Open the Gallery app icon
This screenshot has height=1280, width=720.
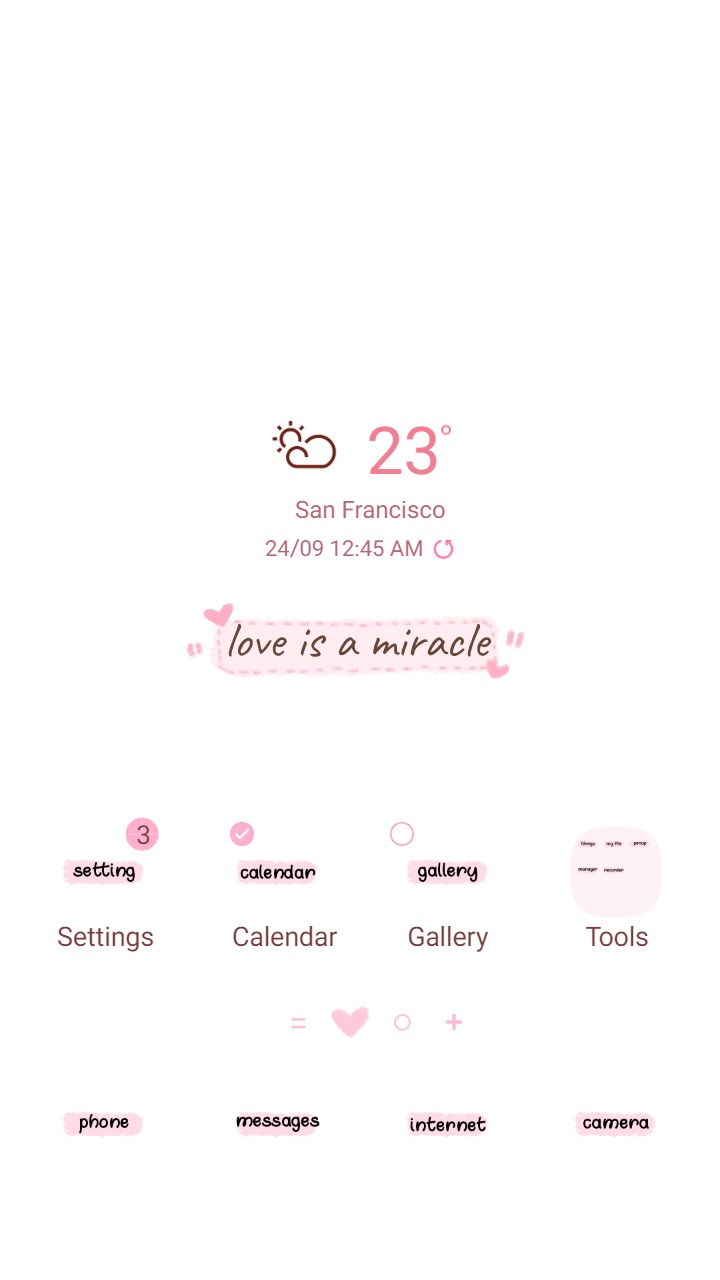click(447, 872)
